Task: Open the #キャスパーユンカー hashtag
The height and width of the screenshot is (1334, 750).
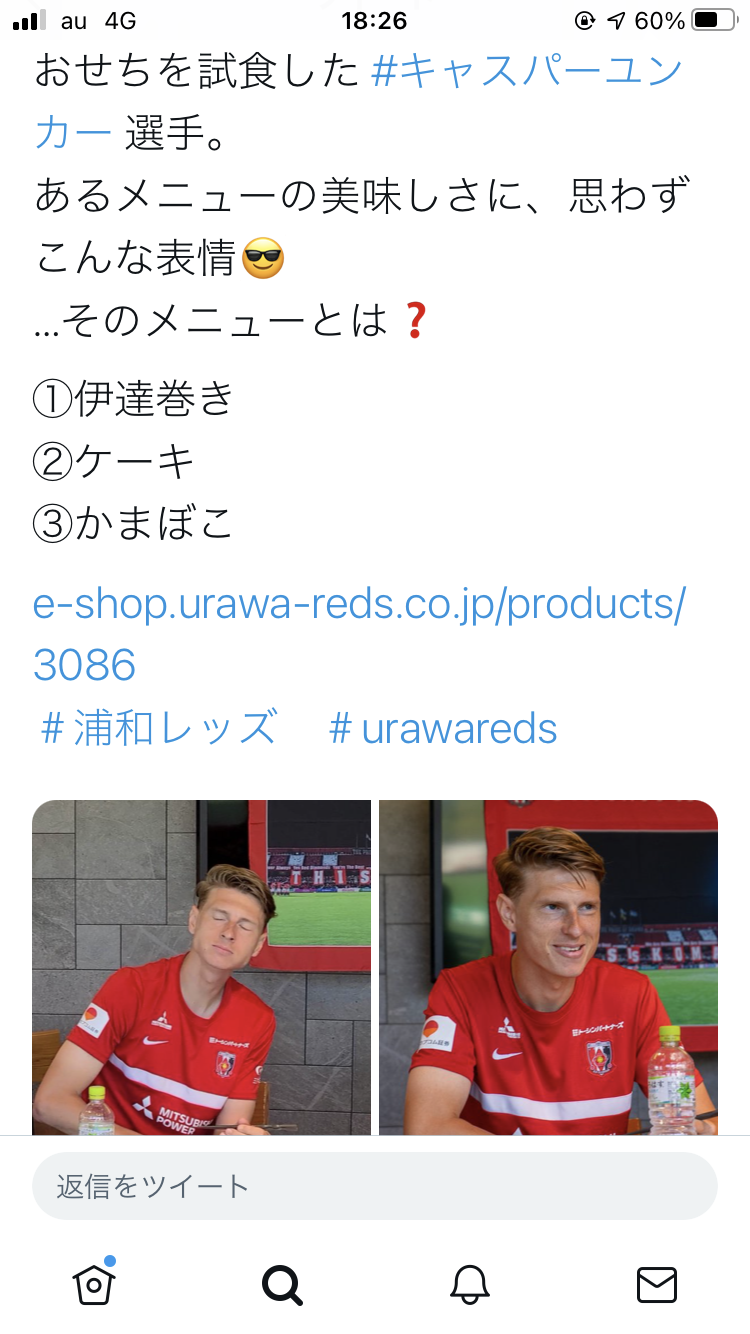Action: (x=526, y=72)
